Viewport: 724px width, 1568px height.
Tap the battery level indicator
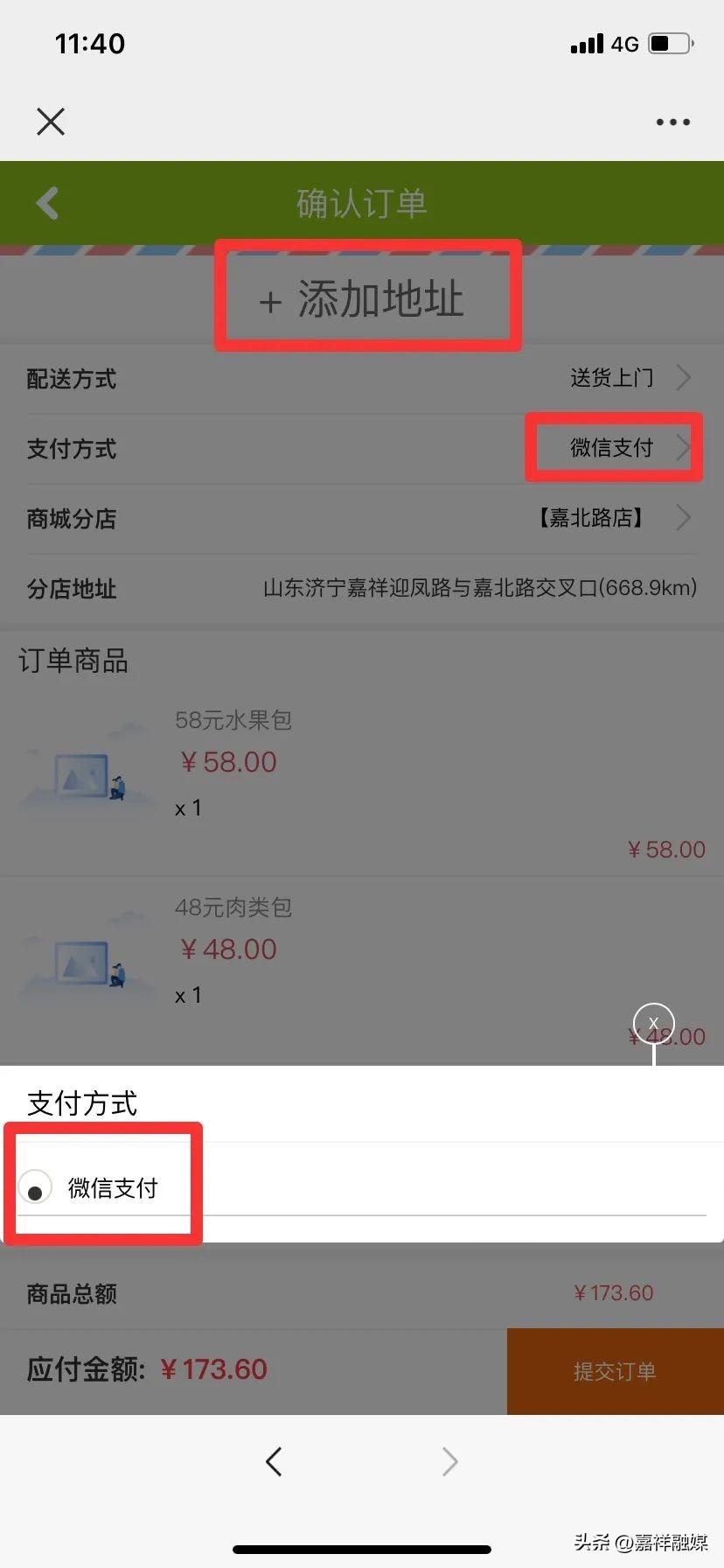tap(668, 43)
